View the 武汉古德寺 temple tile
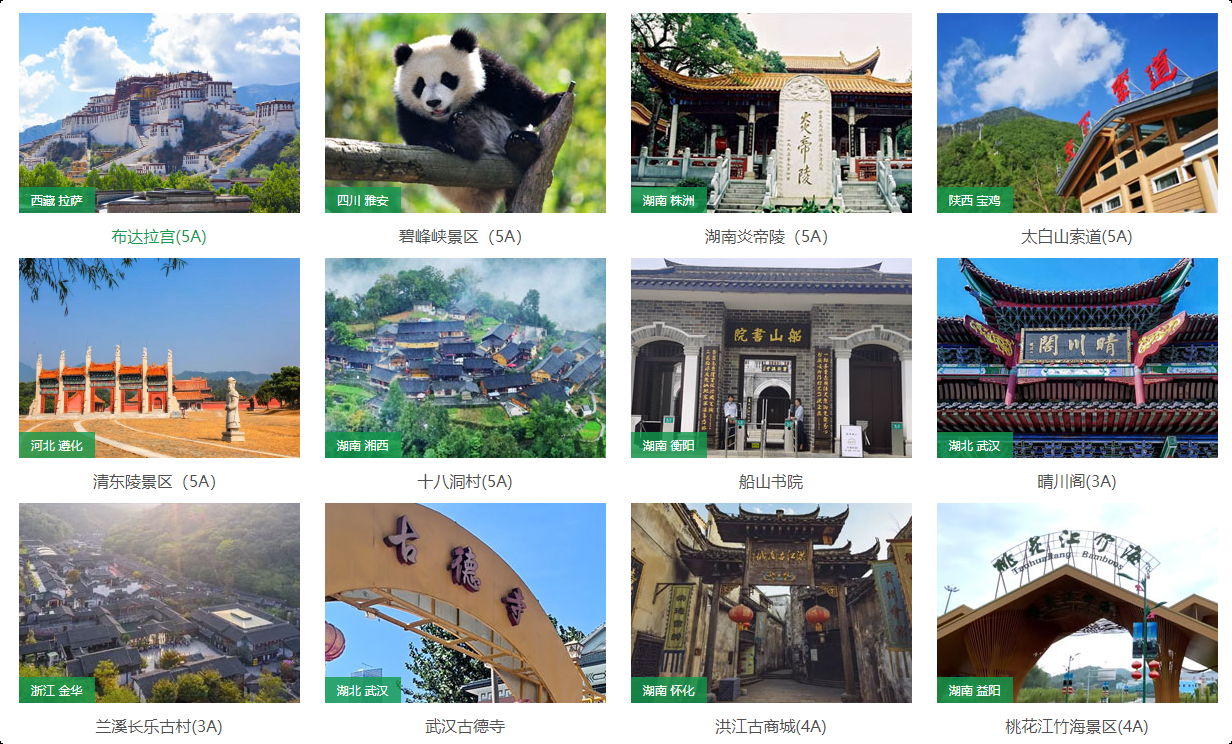 tap(465, 603)
